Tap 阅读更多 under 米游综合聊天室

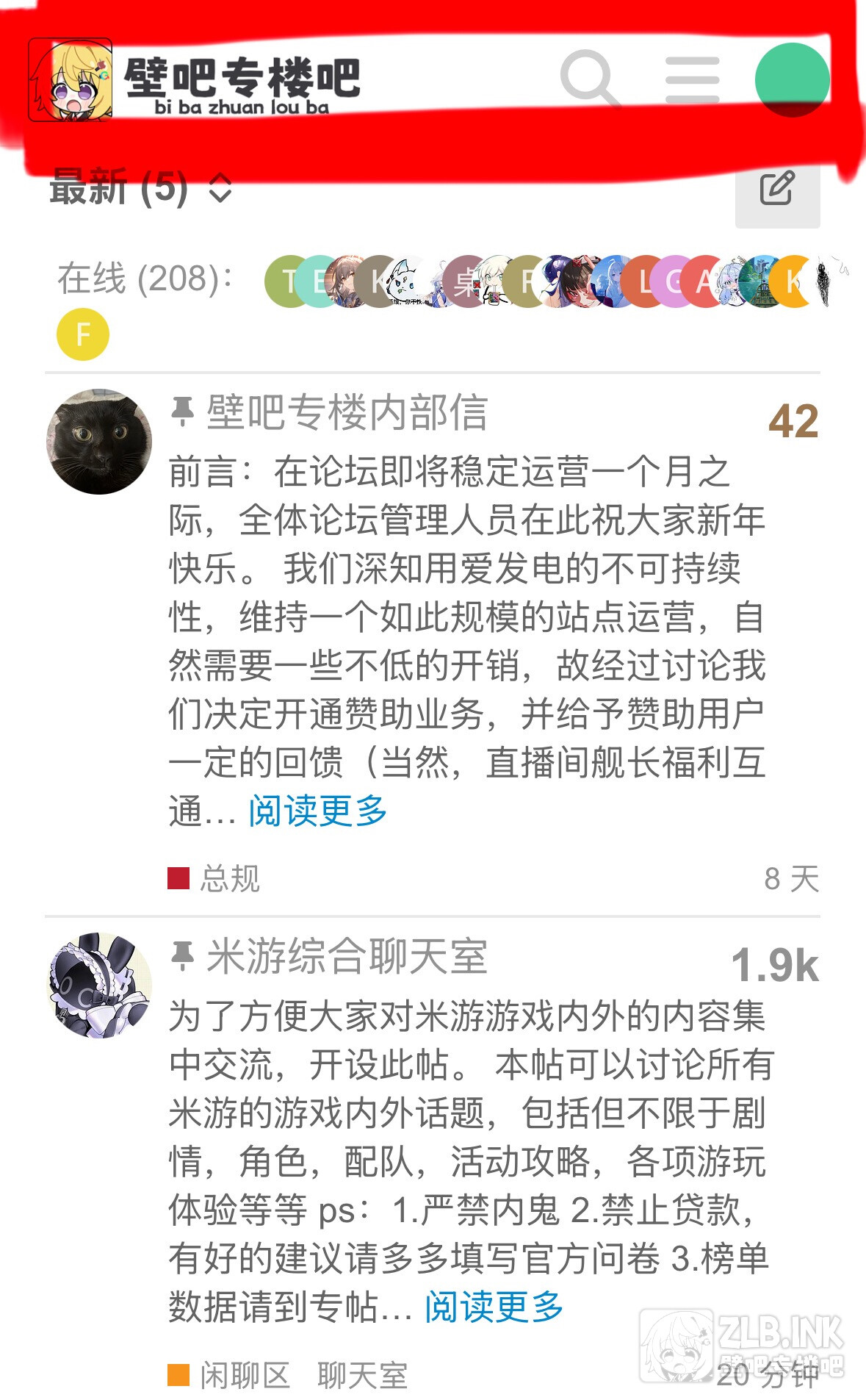pos(494,1307)
